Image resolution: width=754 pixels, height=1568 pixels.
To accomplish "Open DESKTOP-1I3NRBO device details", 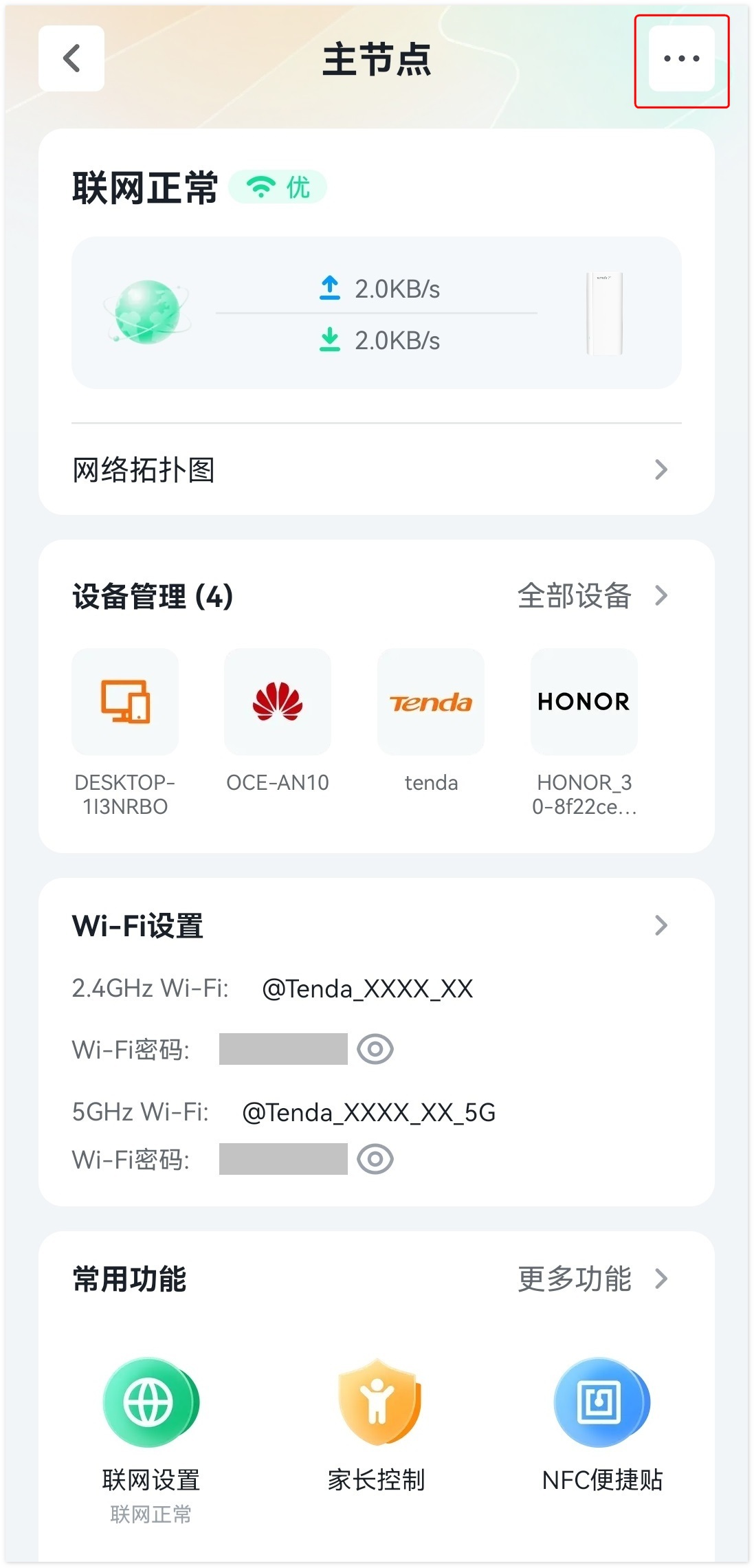I will pyautogui.click(x=125, y=703).
